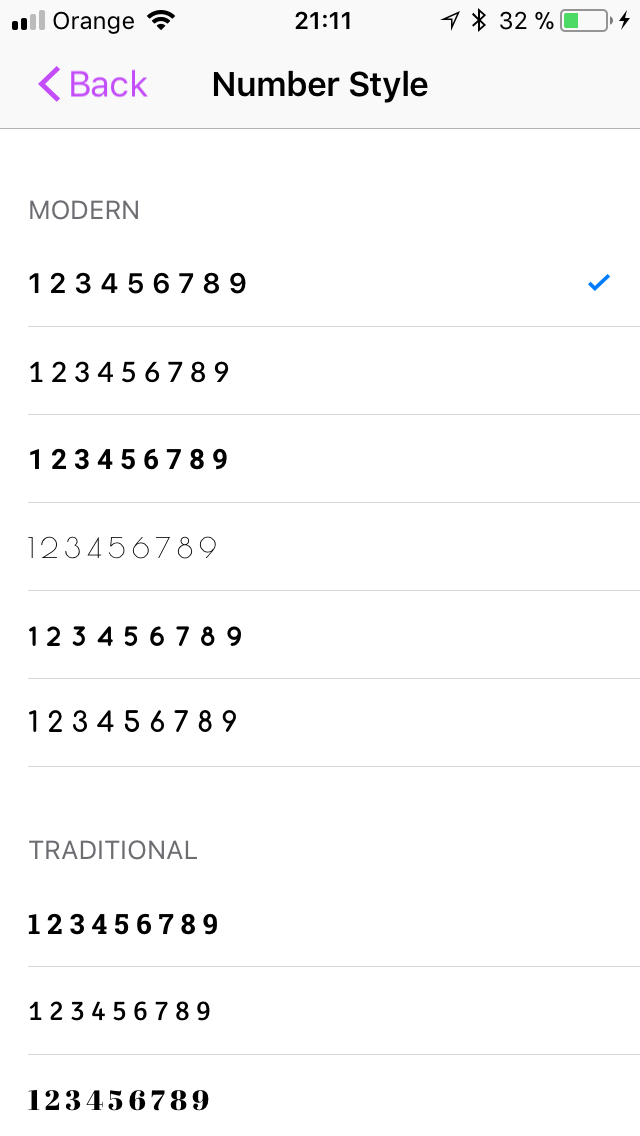Pick the third Modern style with bold digits
640x1136 pixels.
pos(320,459)
